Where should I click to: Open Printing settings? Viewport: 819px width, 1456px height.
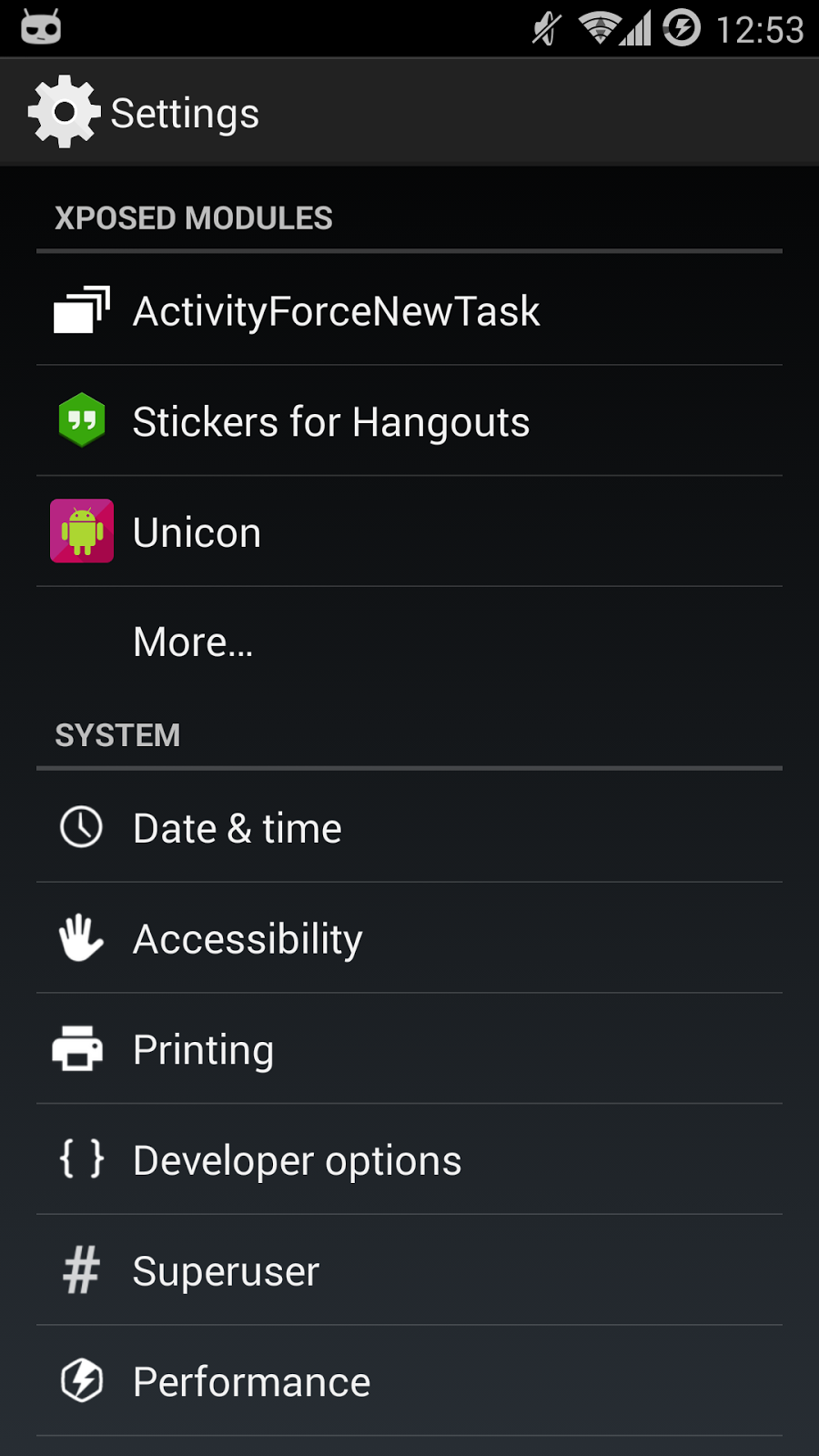click(x=409, y=1049)
